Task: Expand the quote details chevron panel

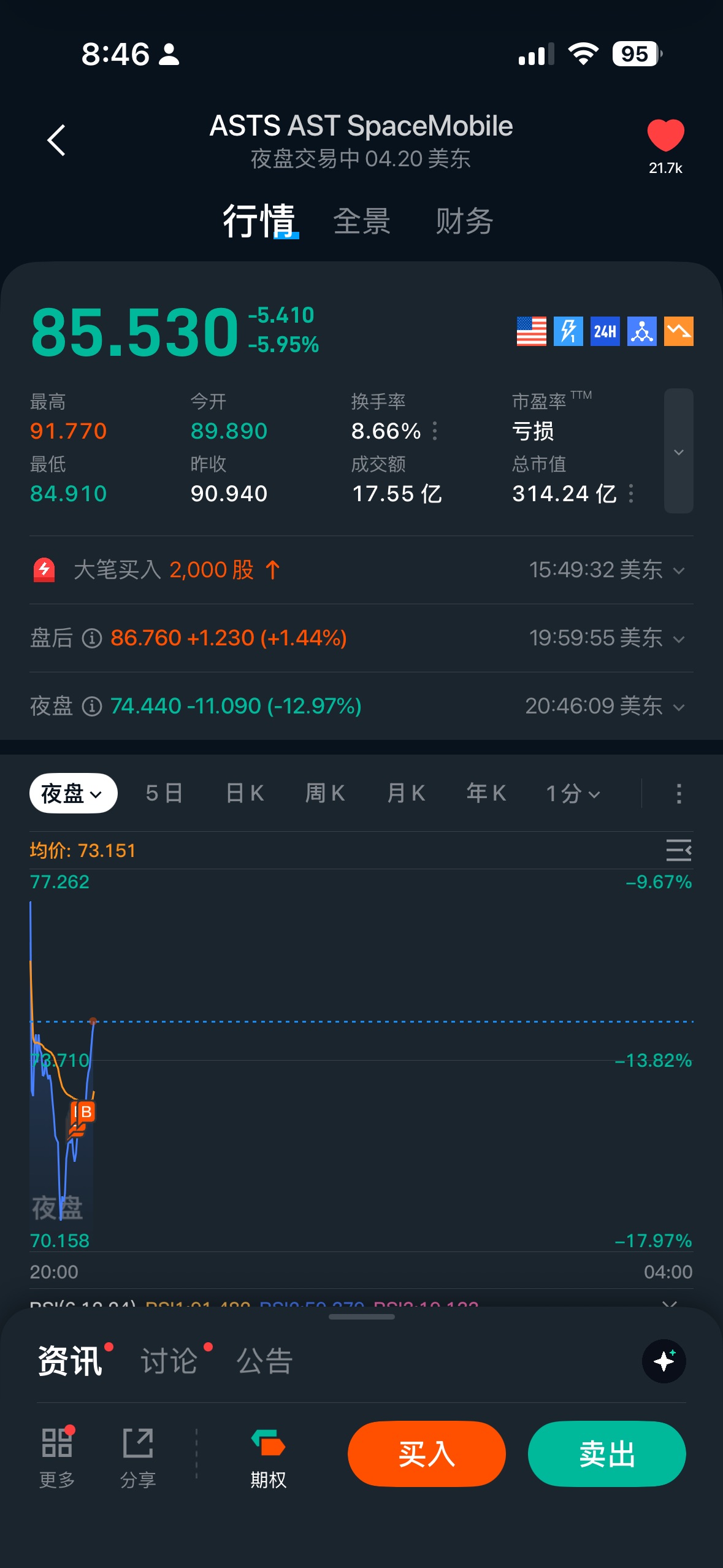Action: tap(678, 451)
